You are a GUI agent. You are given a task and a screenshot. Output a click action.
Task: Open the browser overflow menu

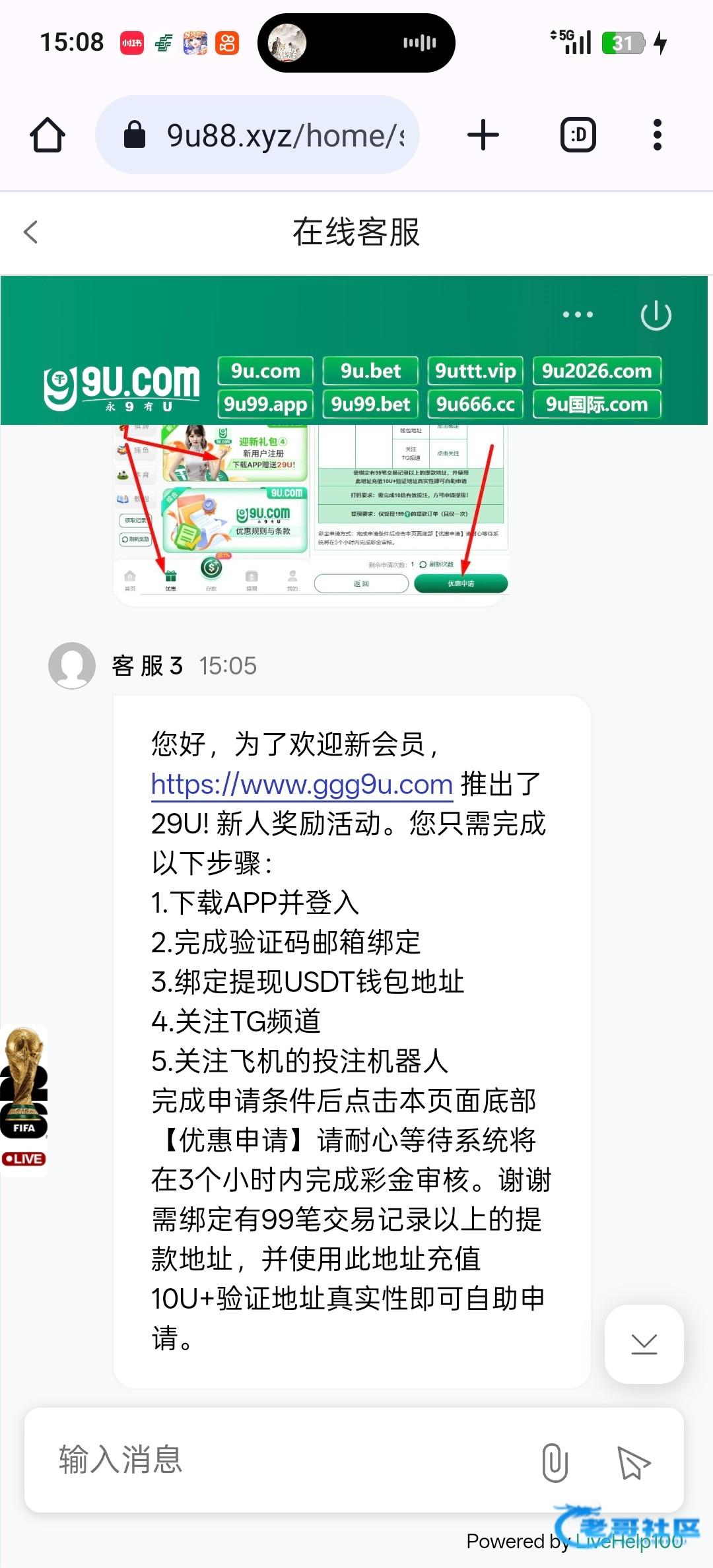point(657,135)
